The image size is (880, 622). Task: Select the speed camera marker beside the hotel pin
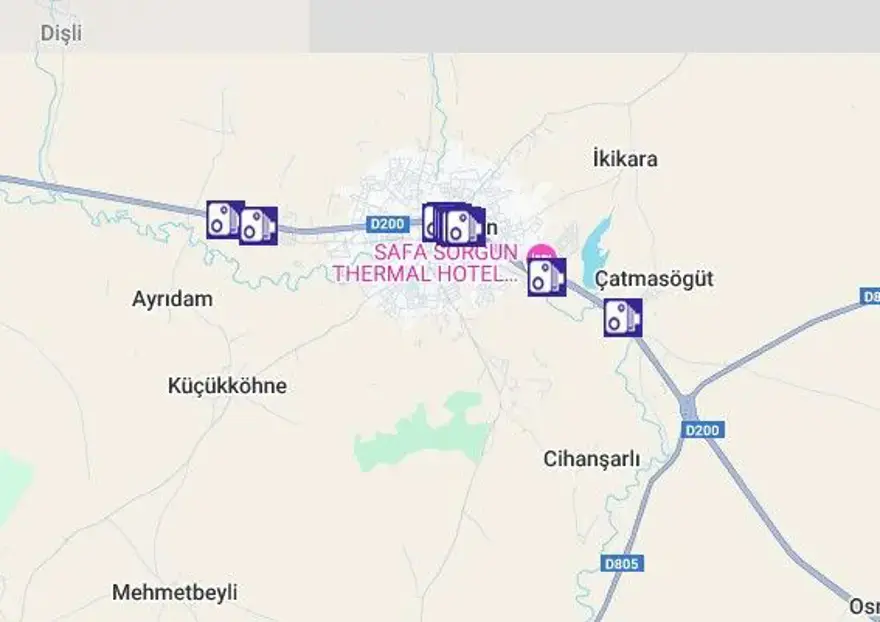tap(547, 277)
